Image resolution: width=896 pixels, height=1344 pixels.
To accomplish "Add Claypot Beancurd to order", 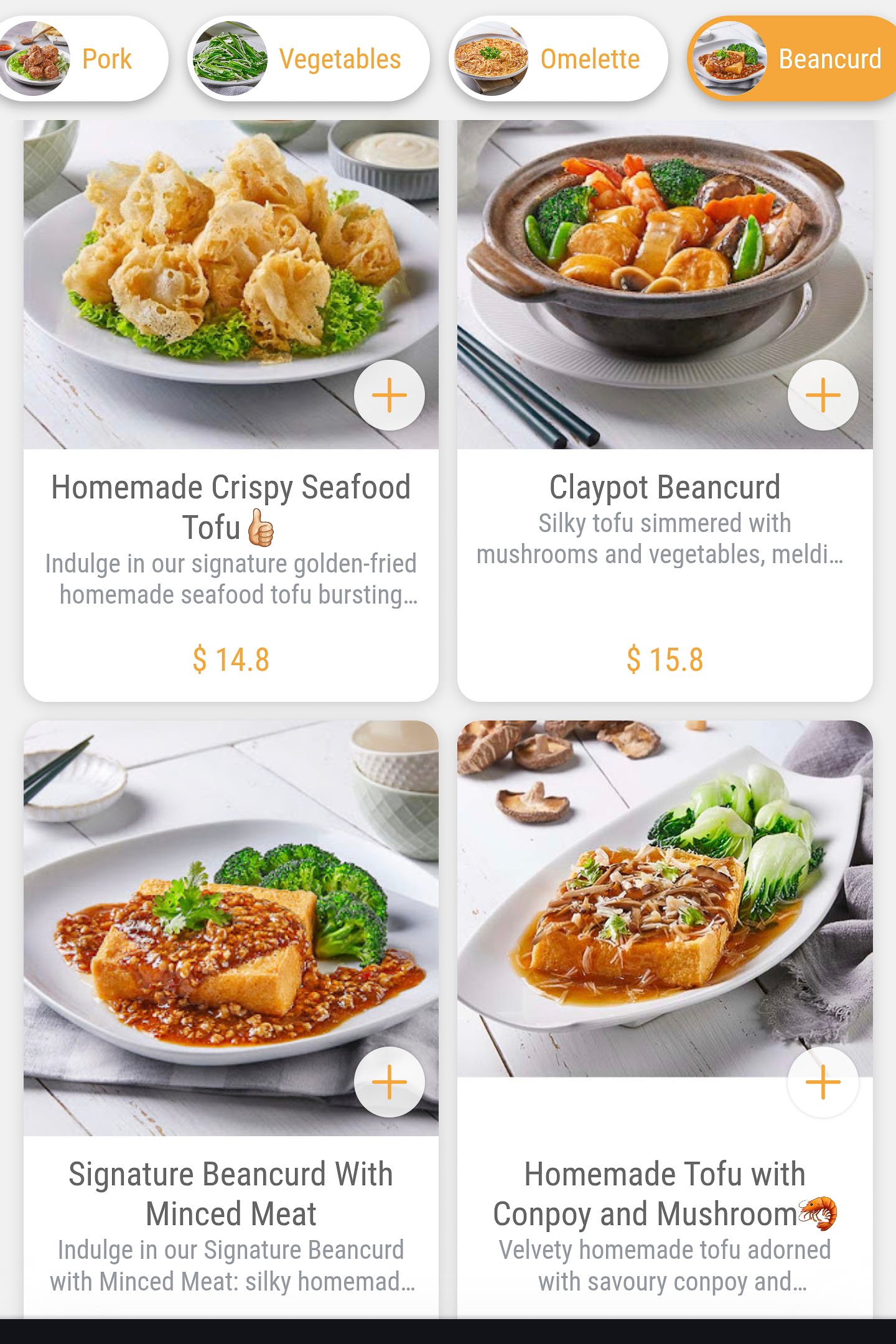I will (823, 395).
